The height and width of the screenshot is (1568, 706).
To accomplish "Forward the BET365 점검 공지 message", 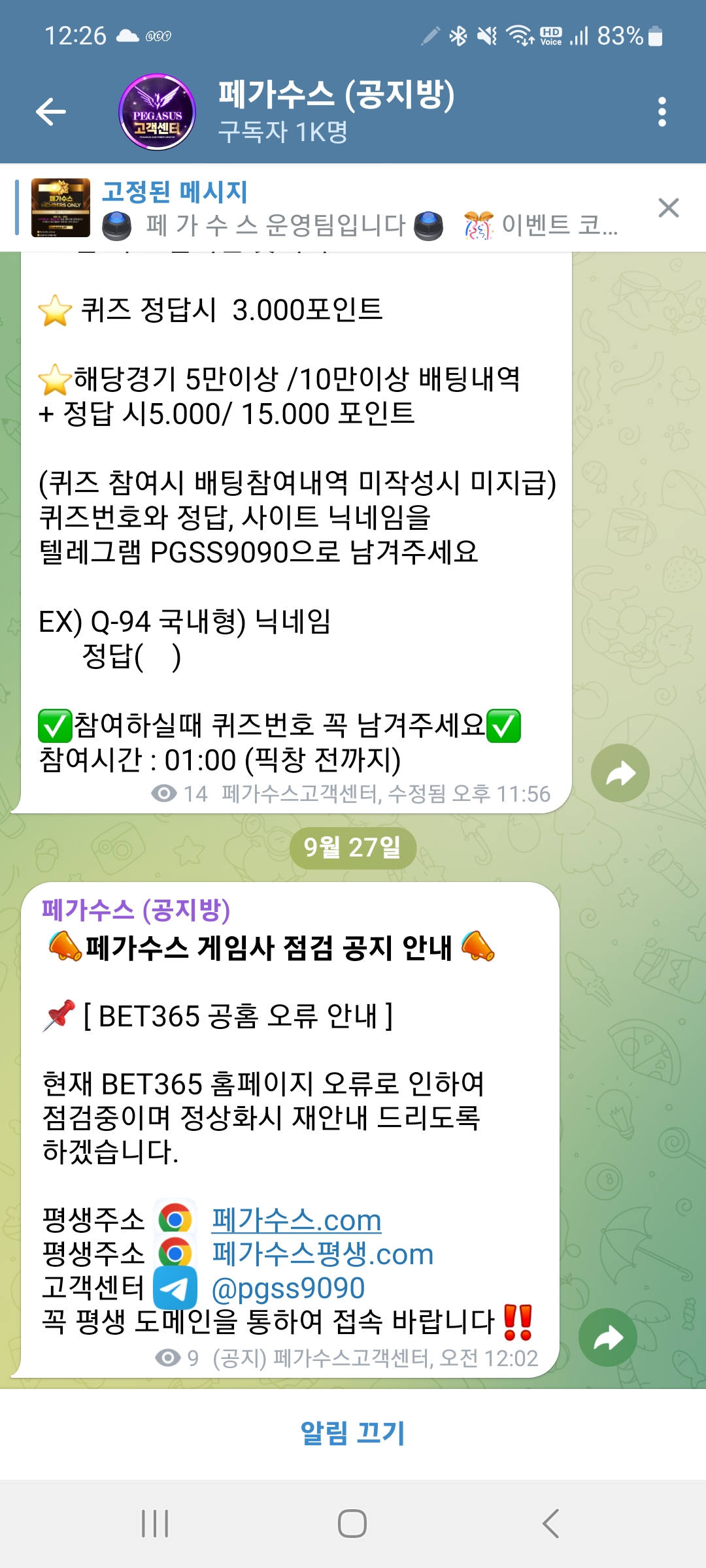I will [607, 1337].
